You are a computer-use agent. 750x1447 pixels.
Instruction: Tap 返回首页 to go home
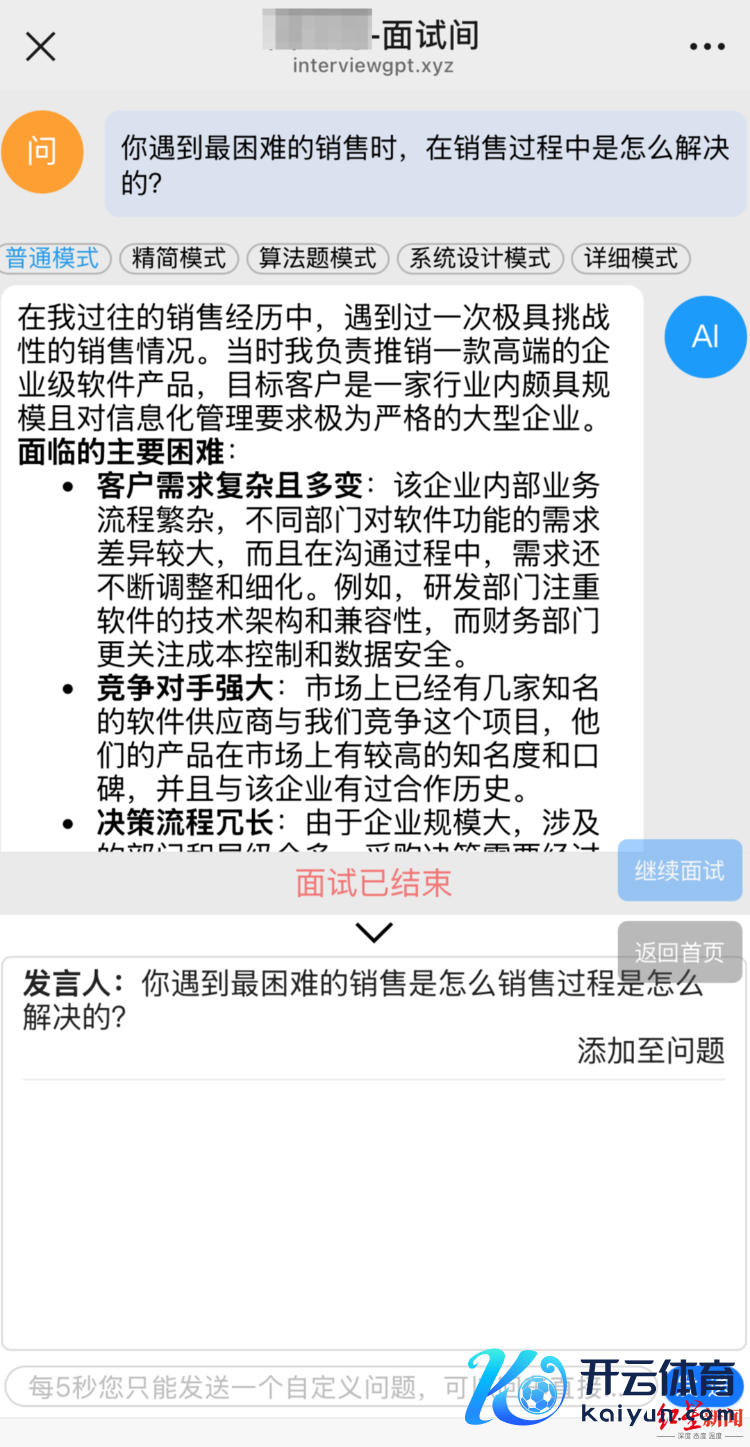680,952
